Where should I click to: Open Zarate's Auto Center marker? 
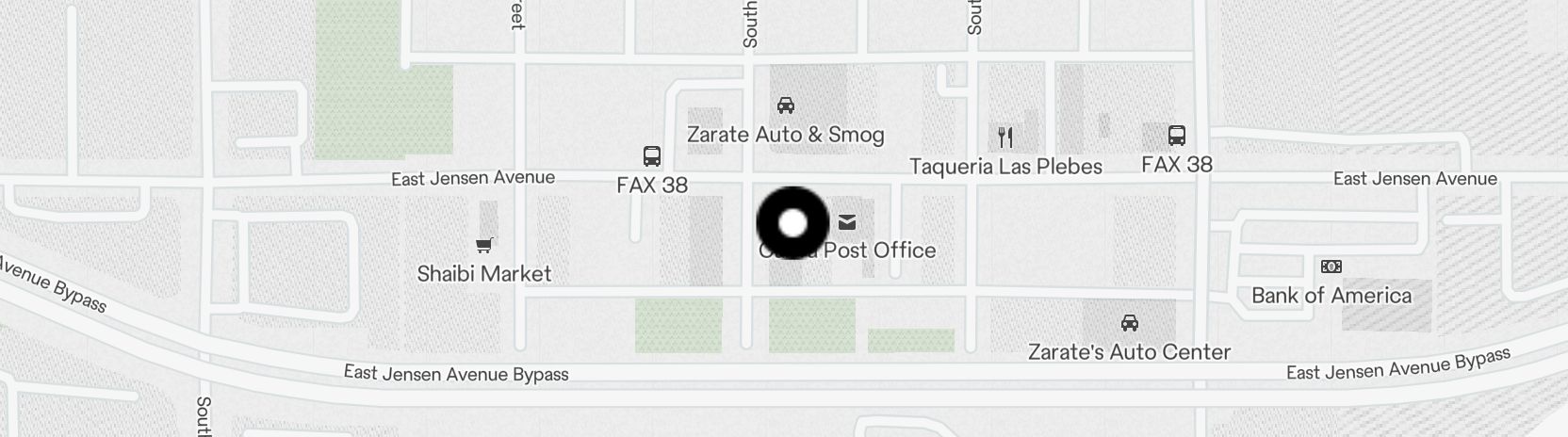point(1129,324)
